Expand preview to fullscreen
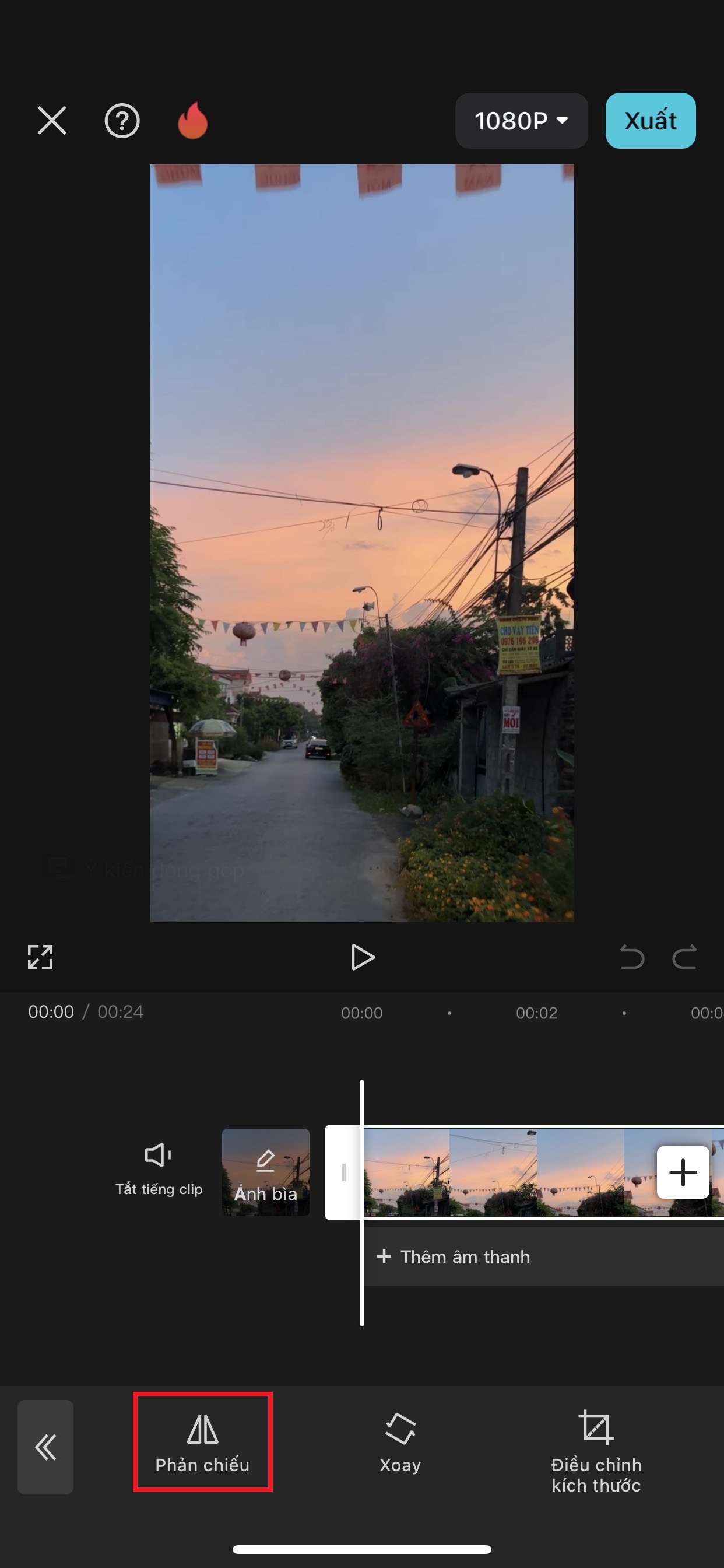Viewport: 724px width, 1568px height. (40, 957)
